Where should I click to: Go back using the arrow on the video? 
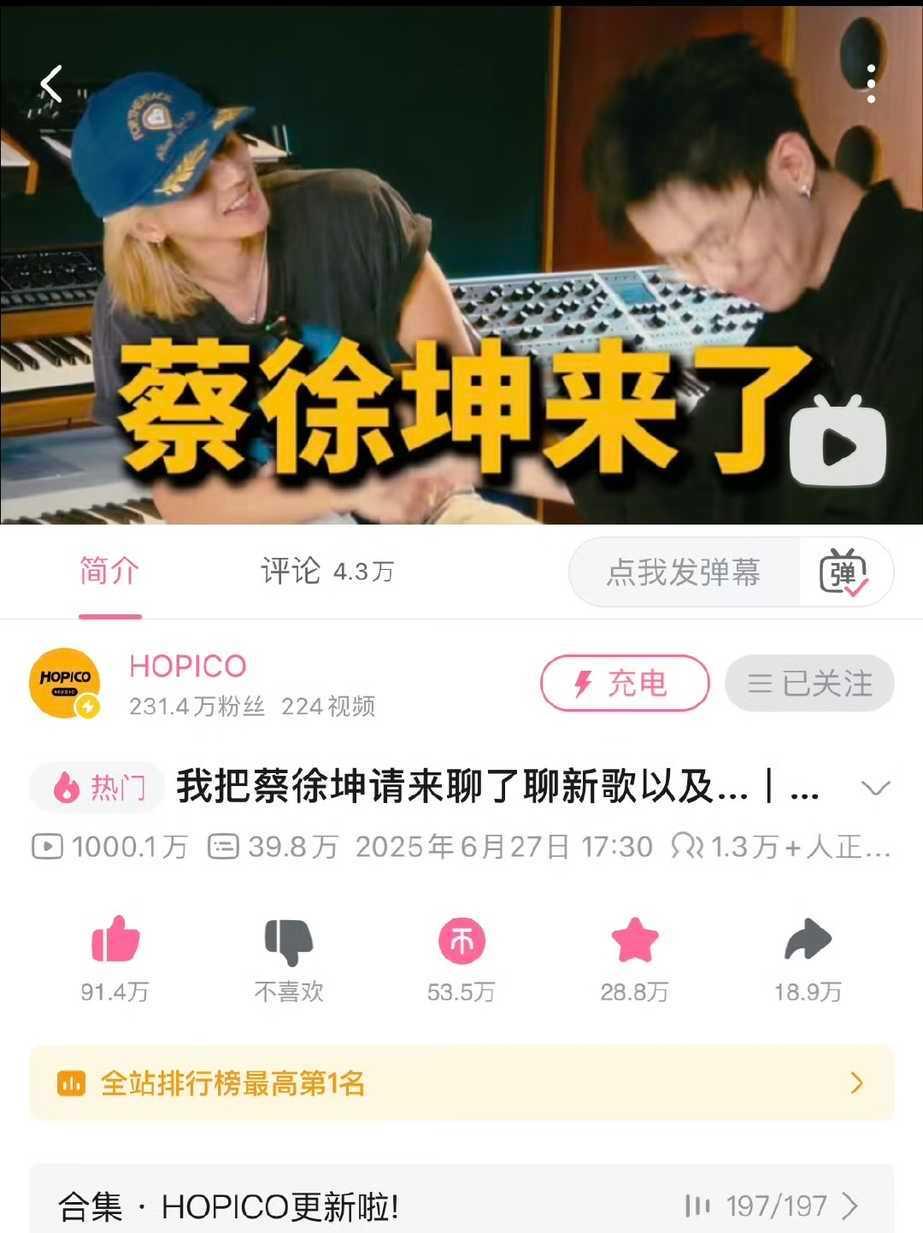(x=51, y=84)
